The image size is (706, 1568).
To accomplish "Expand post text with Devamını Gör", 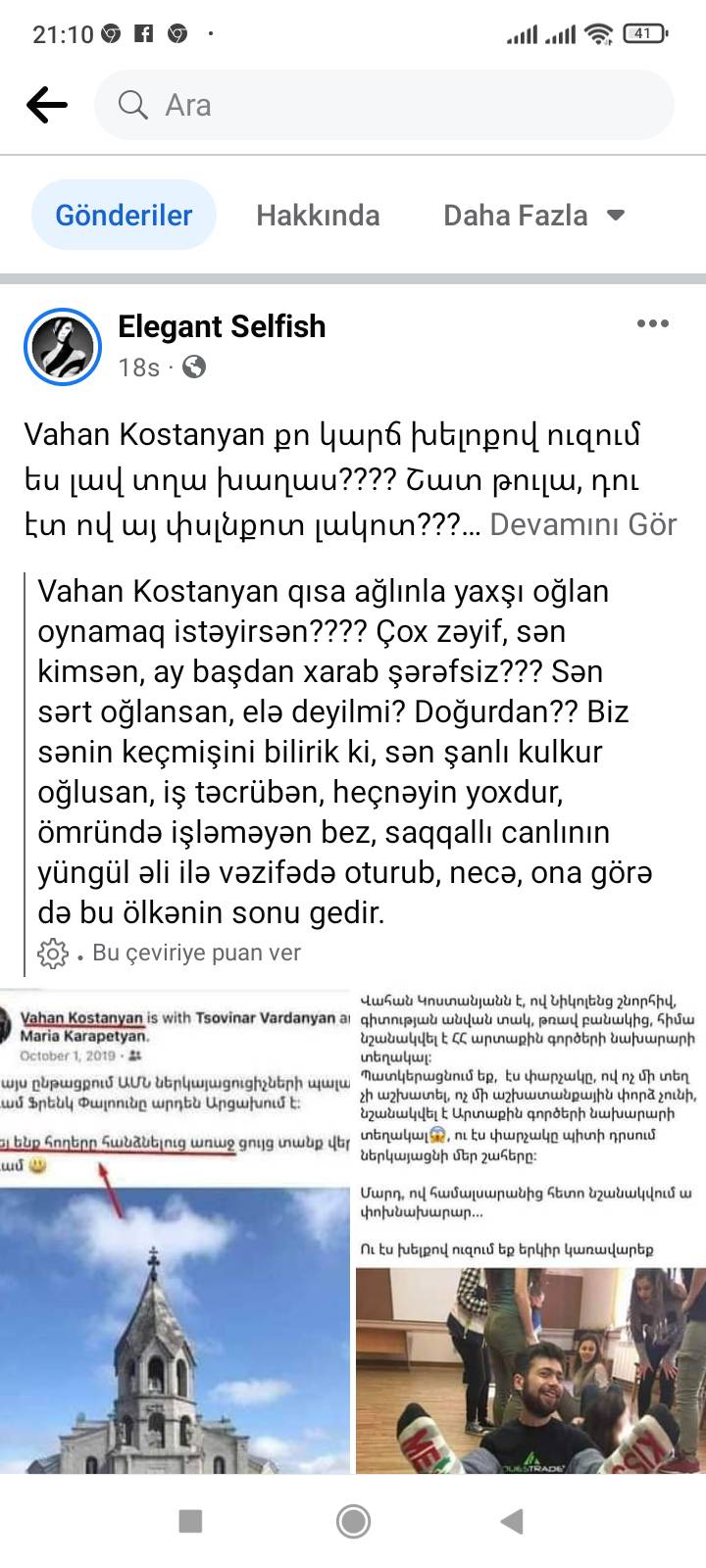I will [x=582, y=524].
